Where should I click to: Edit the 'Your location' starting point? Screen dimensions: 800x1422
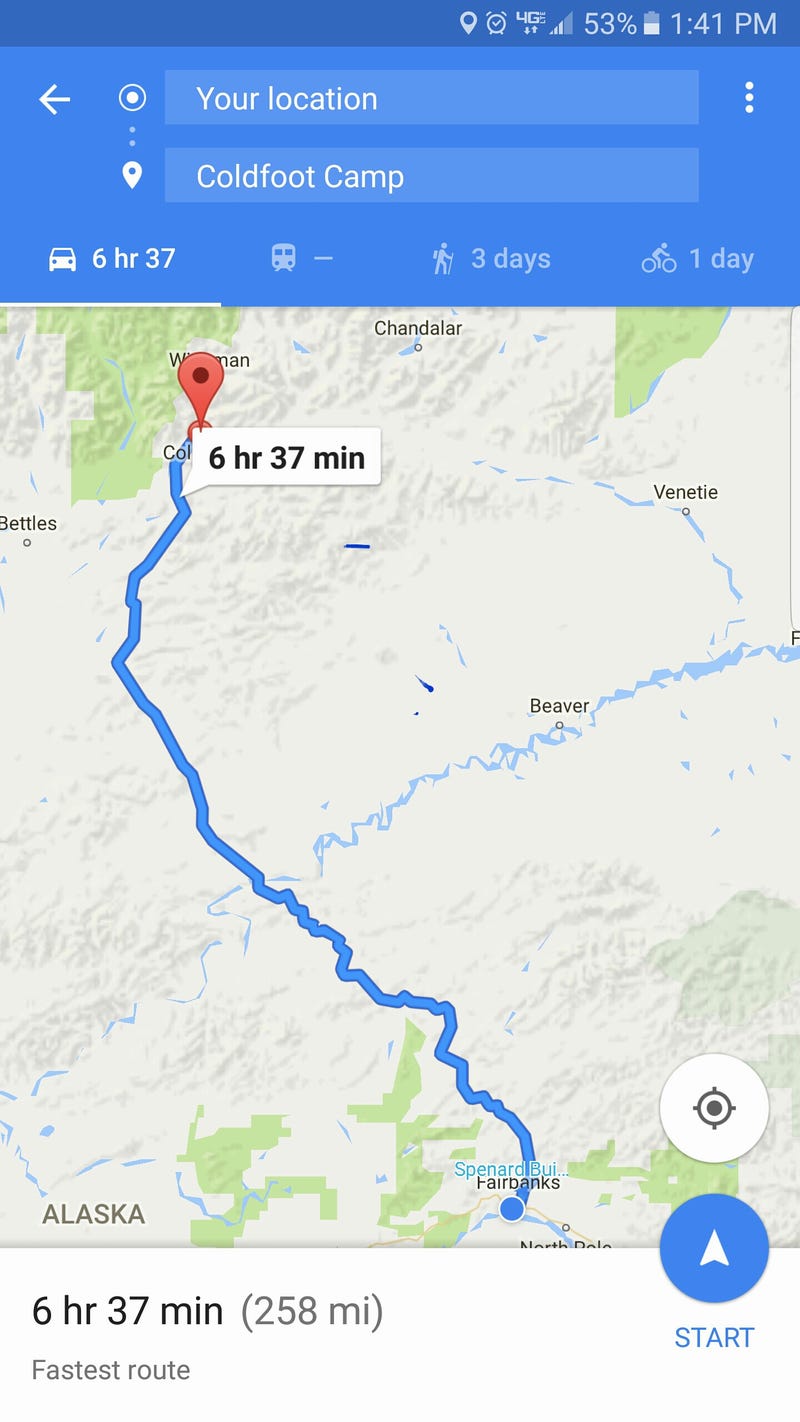pos(430,98)
